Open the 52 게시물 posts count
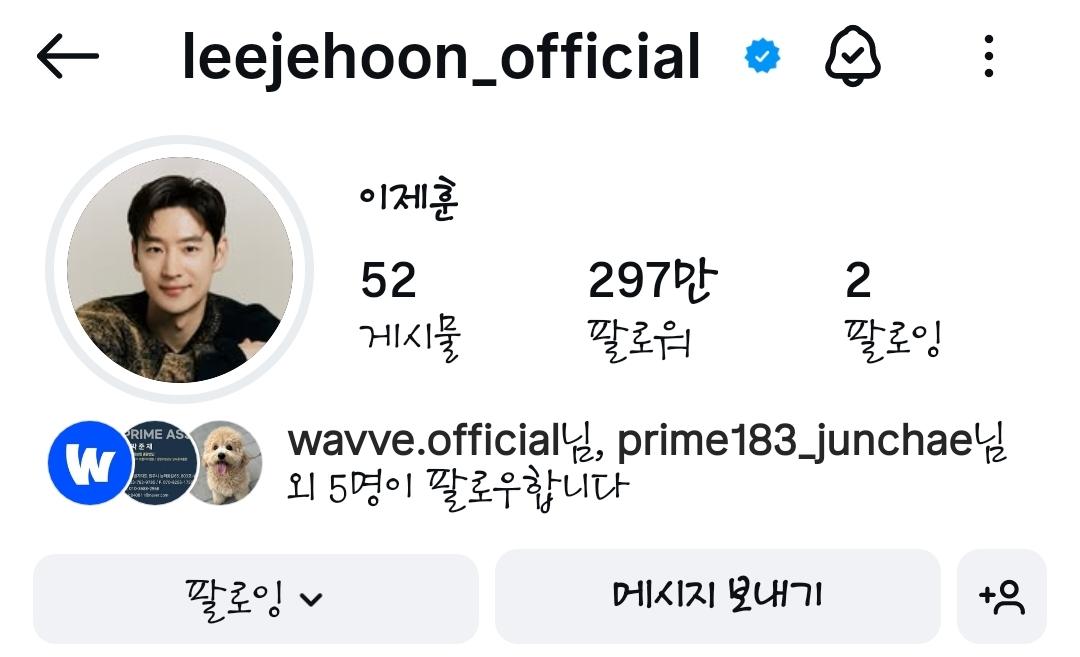Screen dimensions: 1080x657 pyautogui.click(x=408, y=309)
